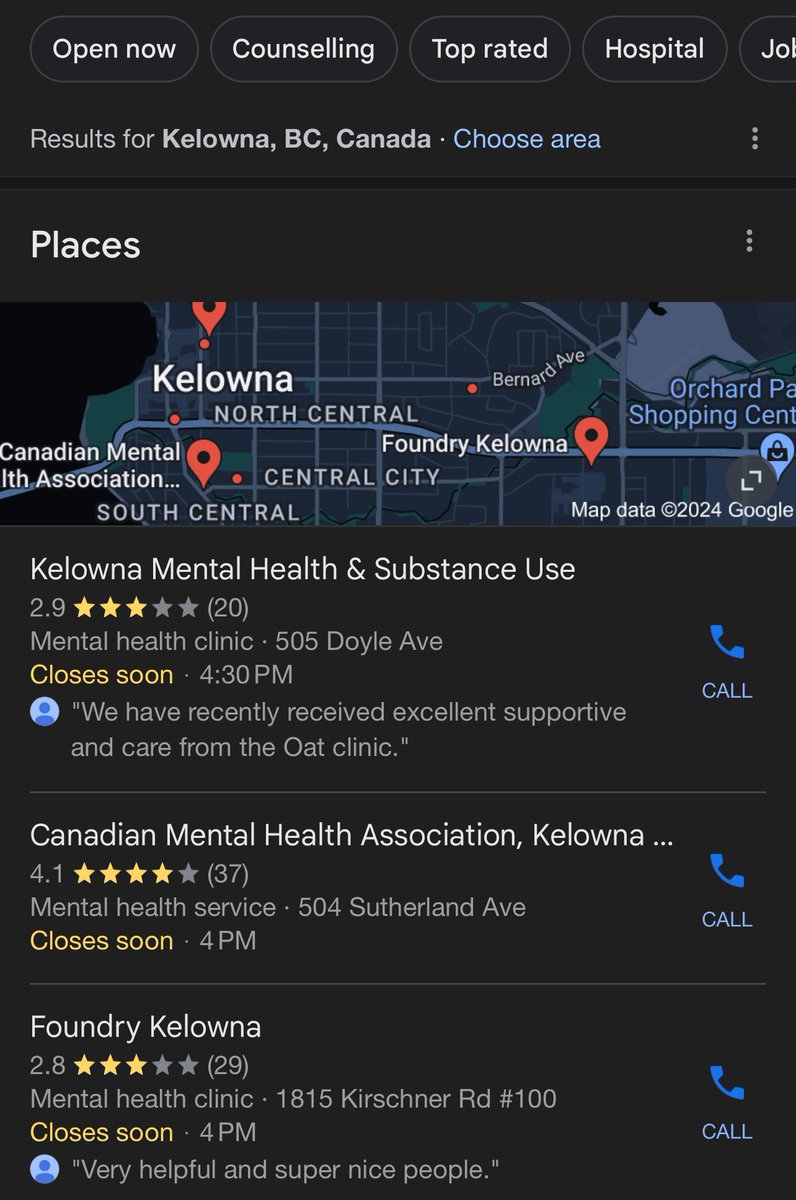Open Kelowna Mental Health & Substance Use listing
The image size is (796, 1200).
pyautogui.click(x=303, y=569)
